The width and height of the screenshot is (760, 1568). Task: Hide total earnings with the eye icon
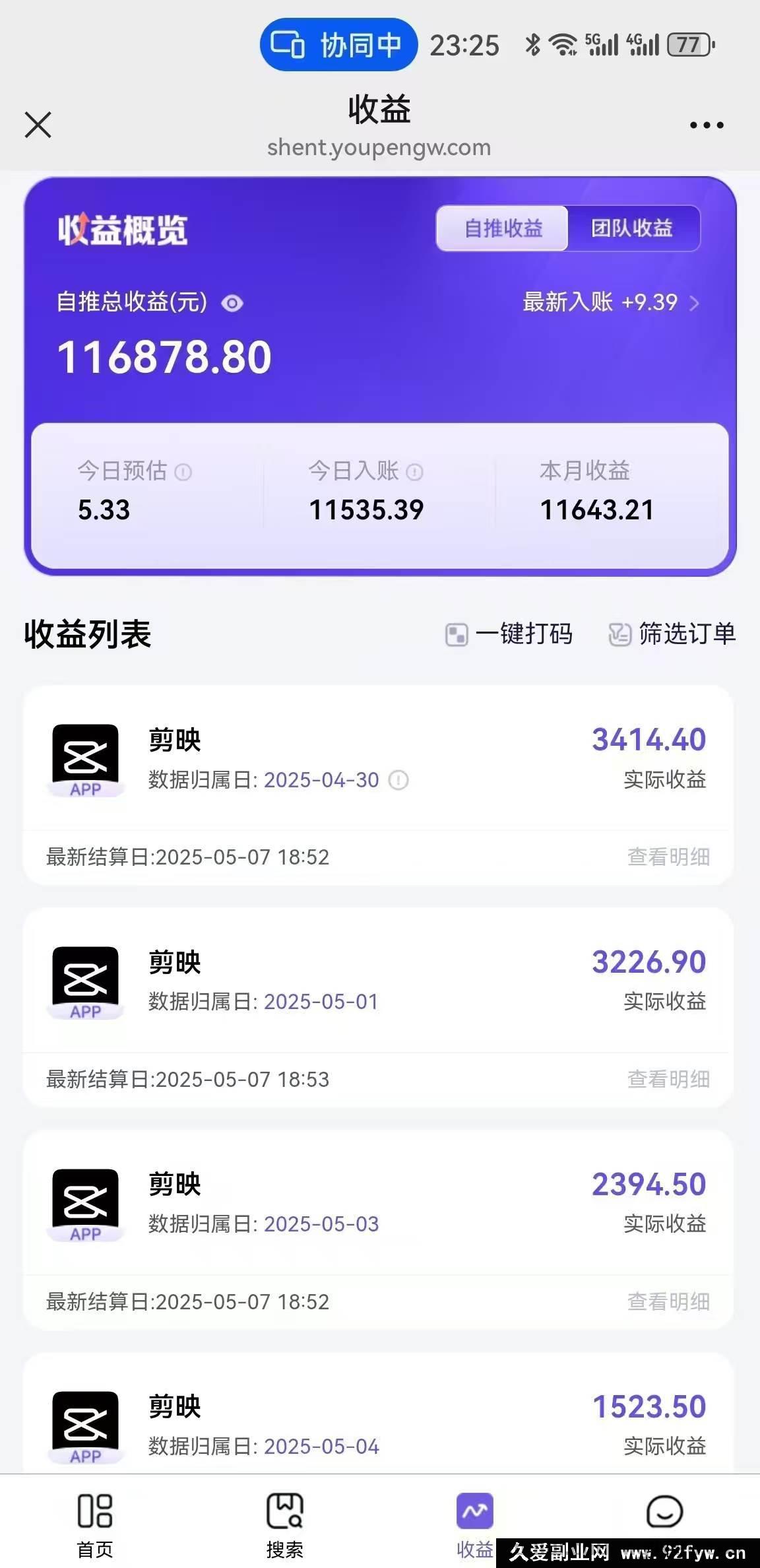[x=232, y=304]
